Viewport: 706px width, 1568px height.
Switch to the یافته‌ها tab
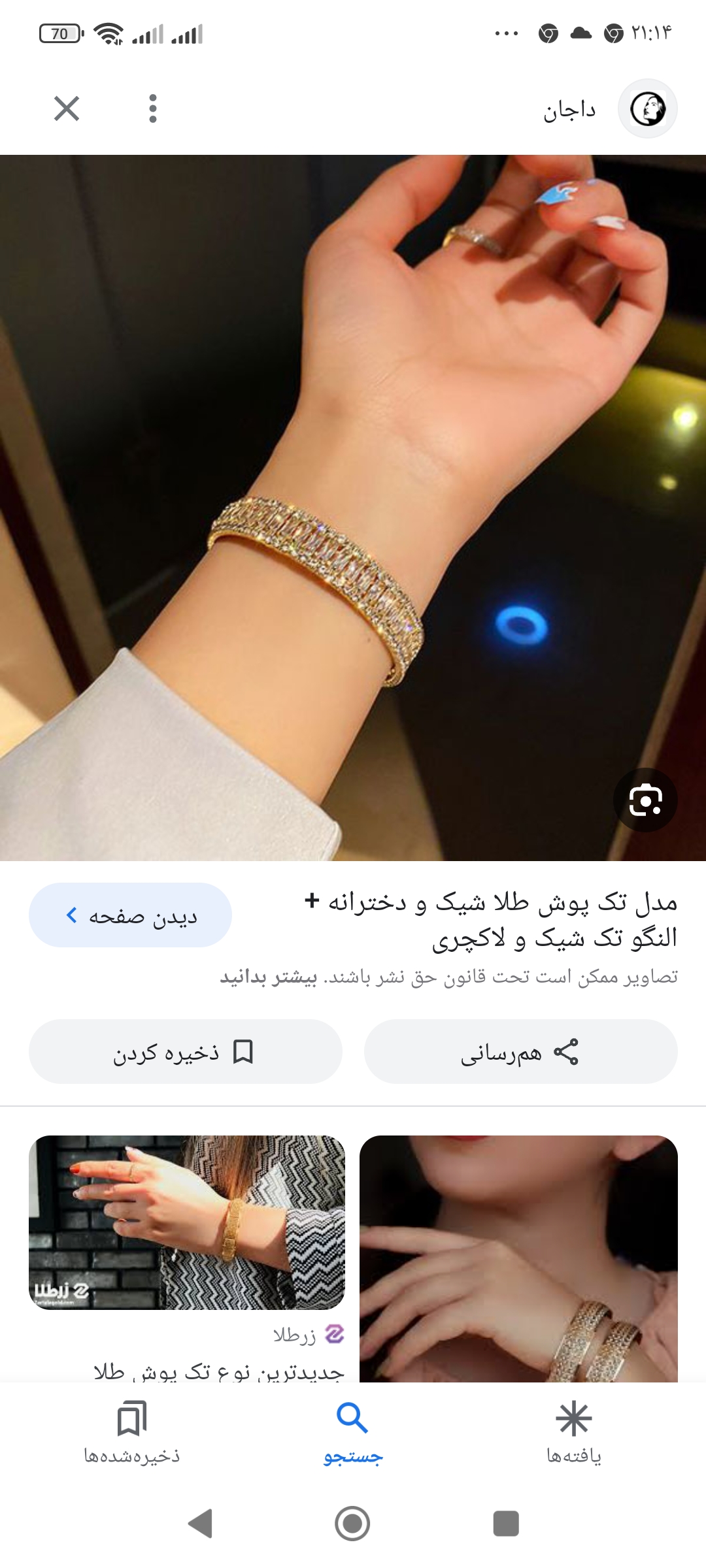tap(573, 1432)
